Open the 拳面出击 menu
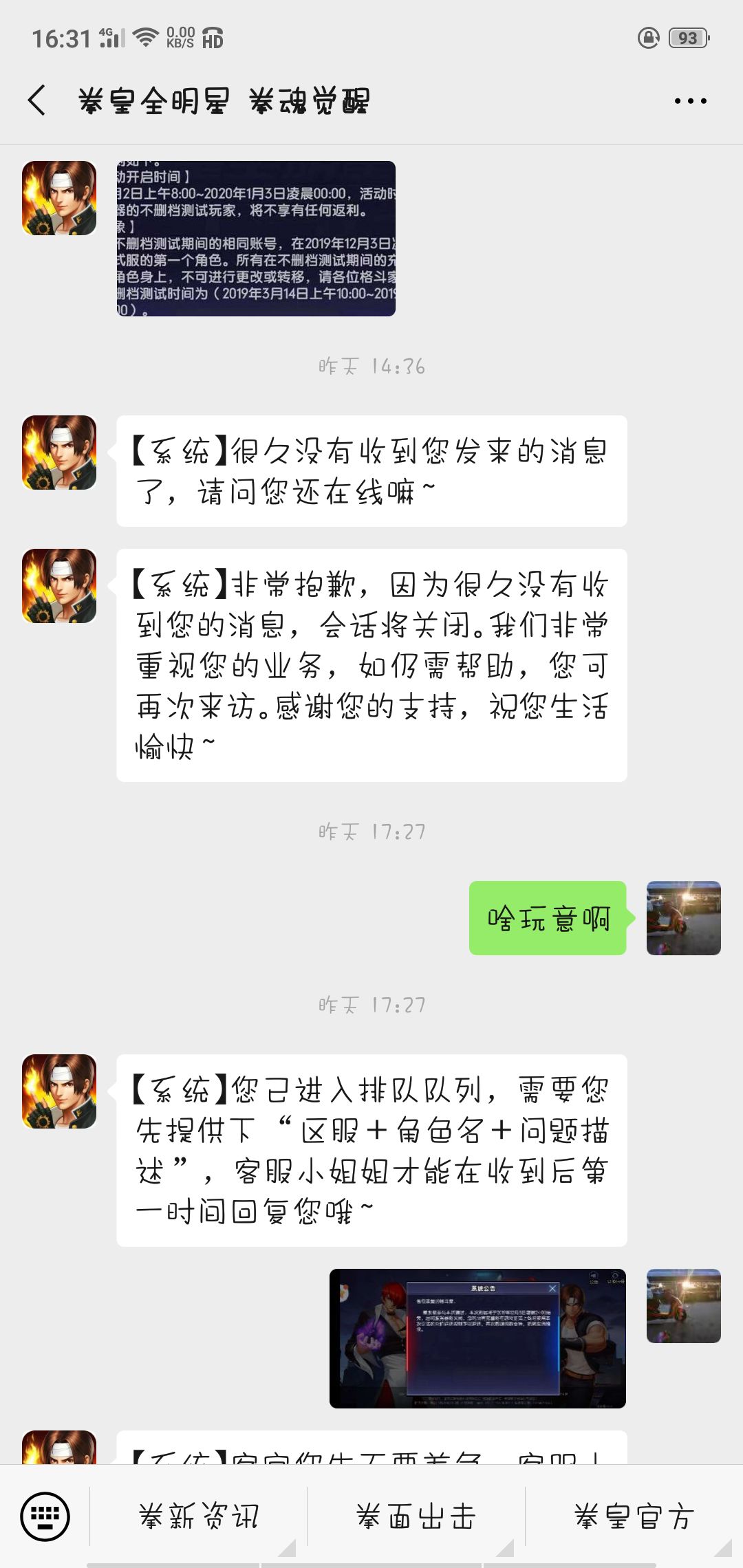Image resolution: width=743 pixels, height=1568 pixels. (x=416, y=1516)
